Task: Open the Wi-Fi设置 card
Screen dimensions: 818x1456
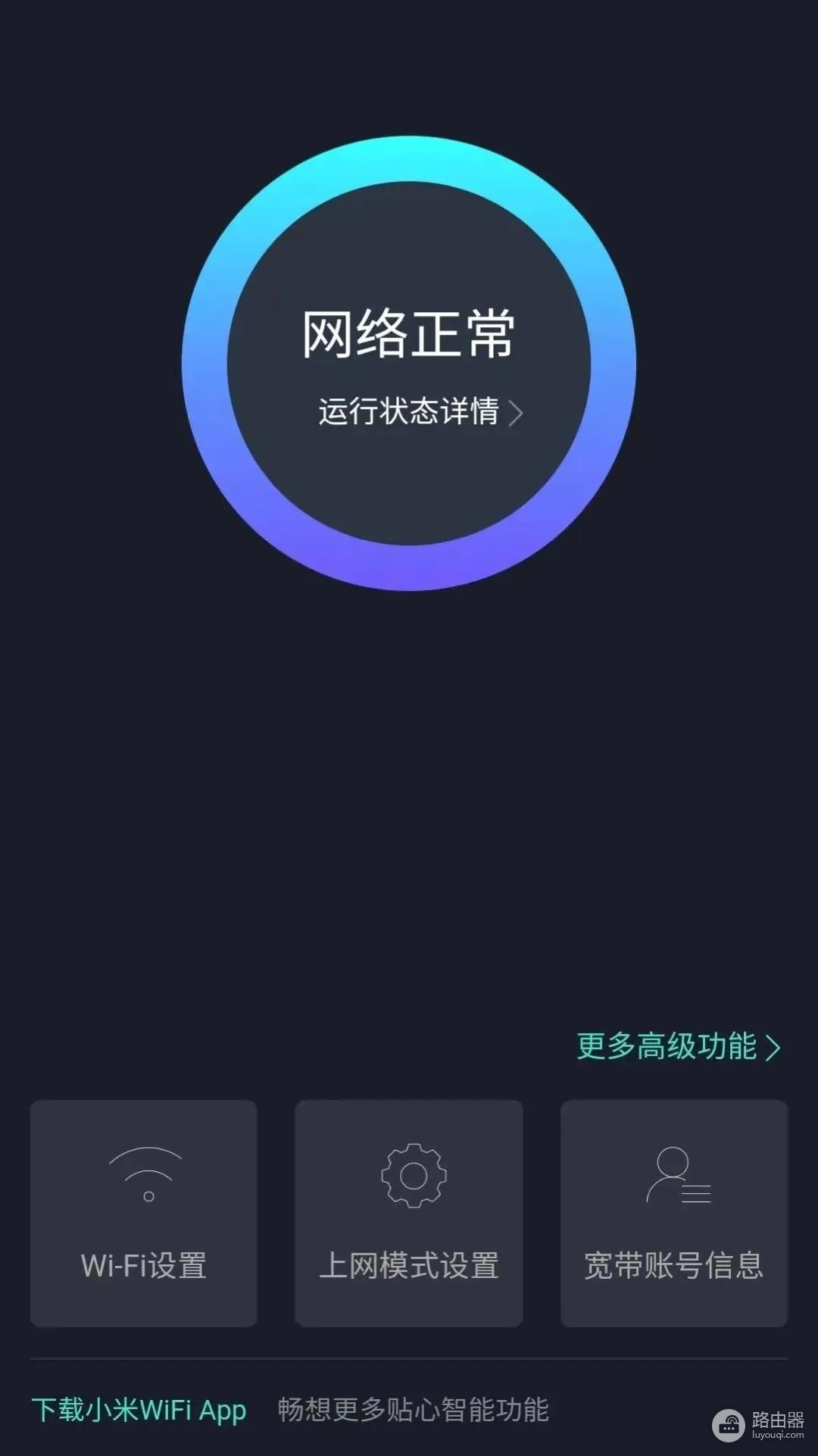Action: (x=144, y=1213)
